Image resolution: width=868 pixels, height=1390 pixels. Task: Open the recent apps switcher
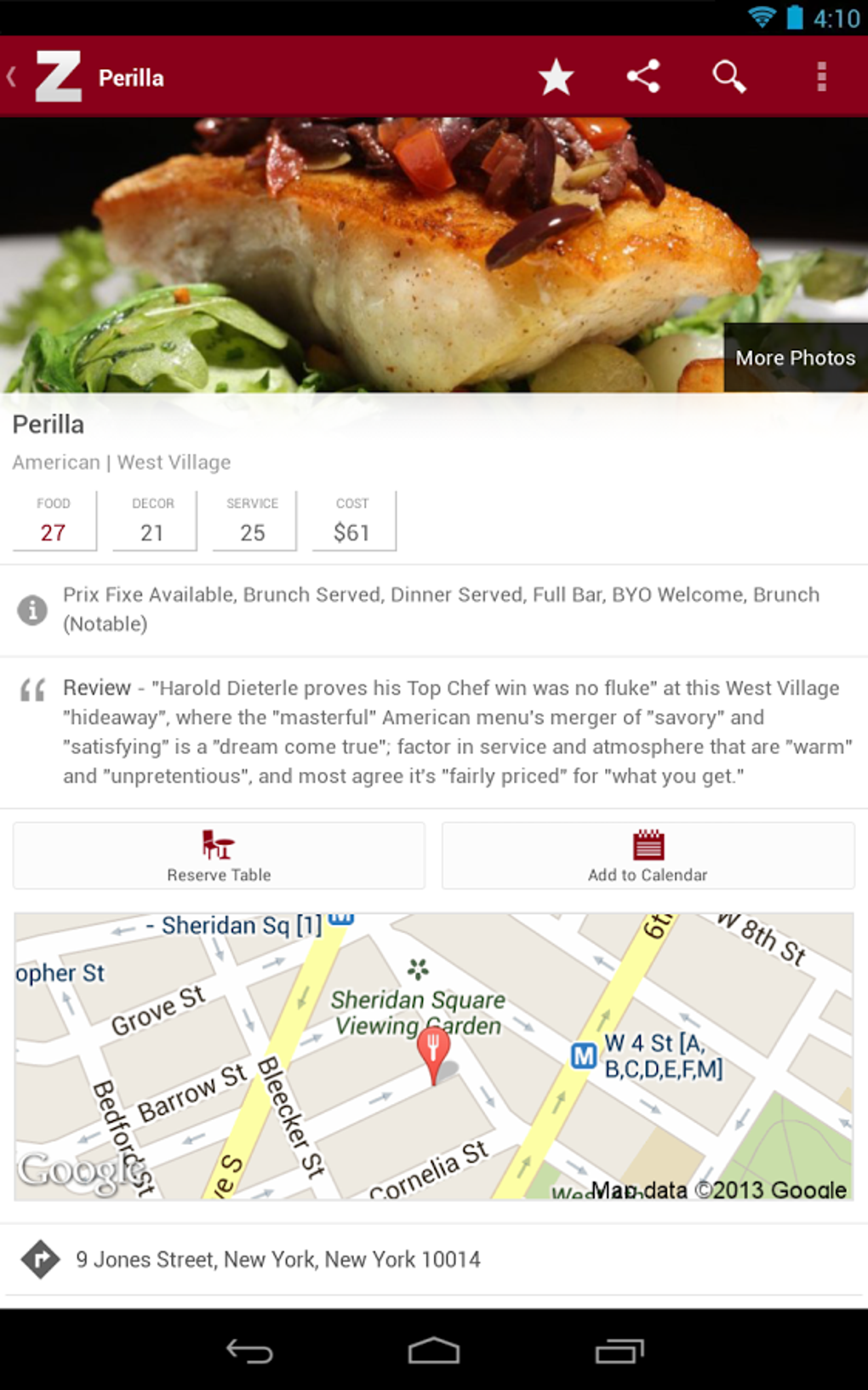619,1351
